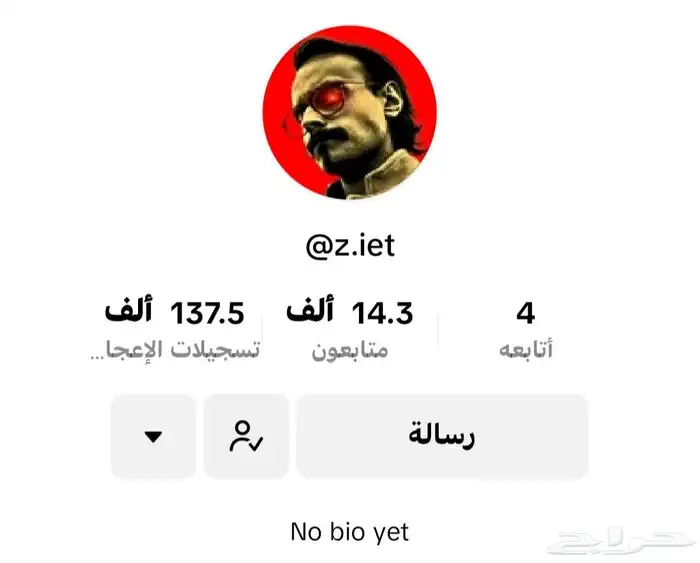Expand the suggested accounts dropdown arrow
The height and width of the screenshot is (563, 700).
(153, 436)
